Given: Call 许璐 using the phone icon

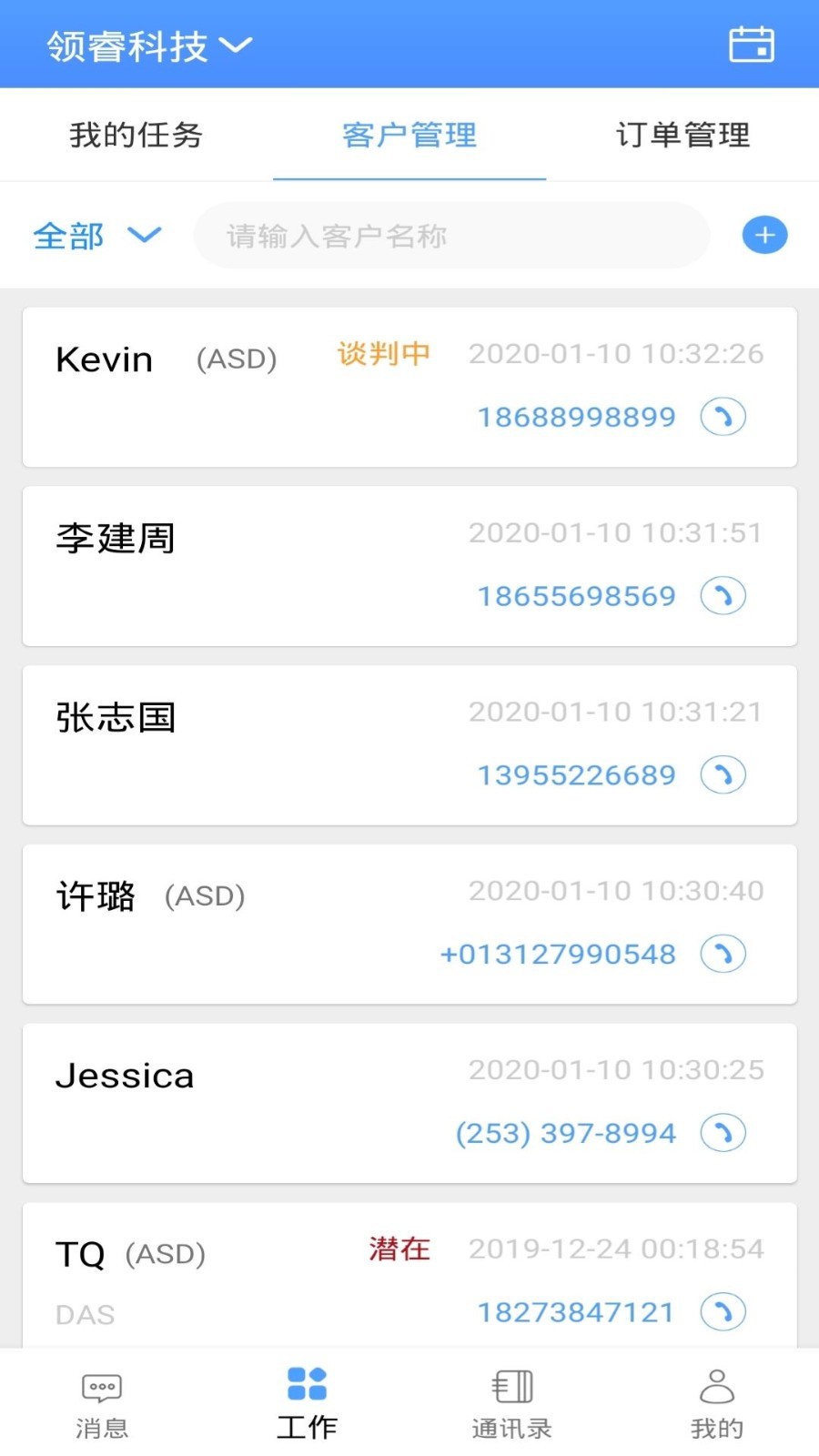Looking at the screenshot, I should 723,954.
